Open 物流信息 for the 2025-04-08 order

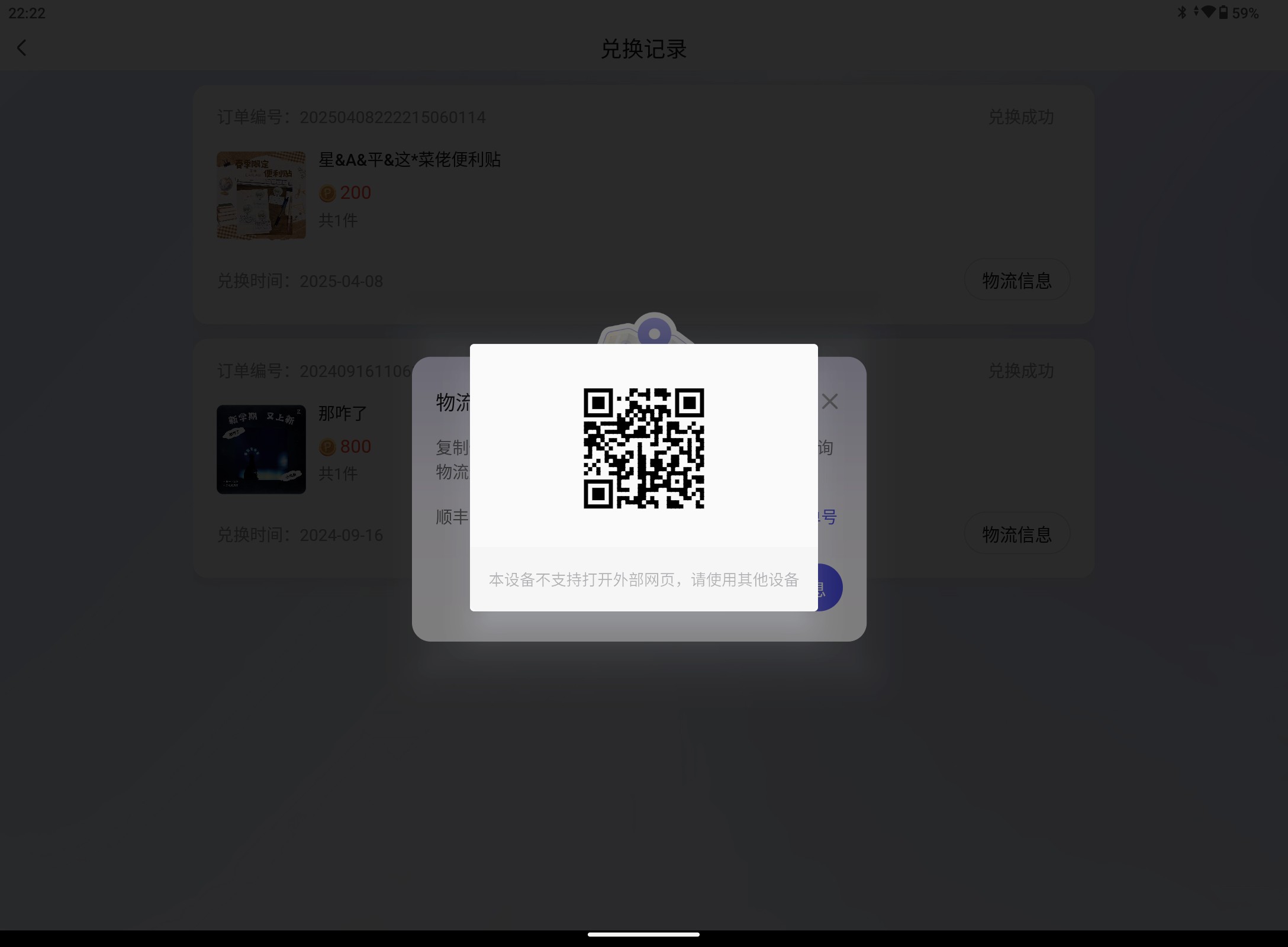(1016, 281)
